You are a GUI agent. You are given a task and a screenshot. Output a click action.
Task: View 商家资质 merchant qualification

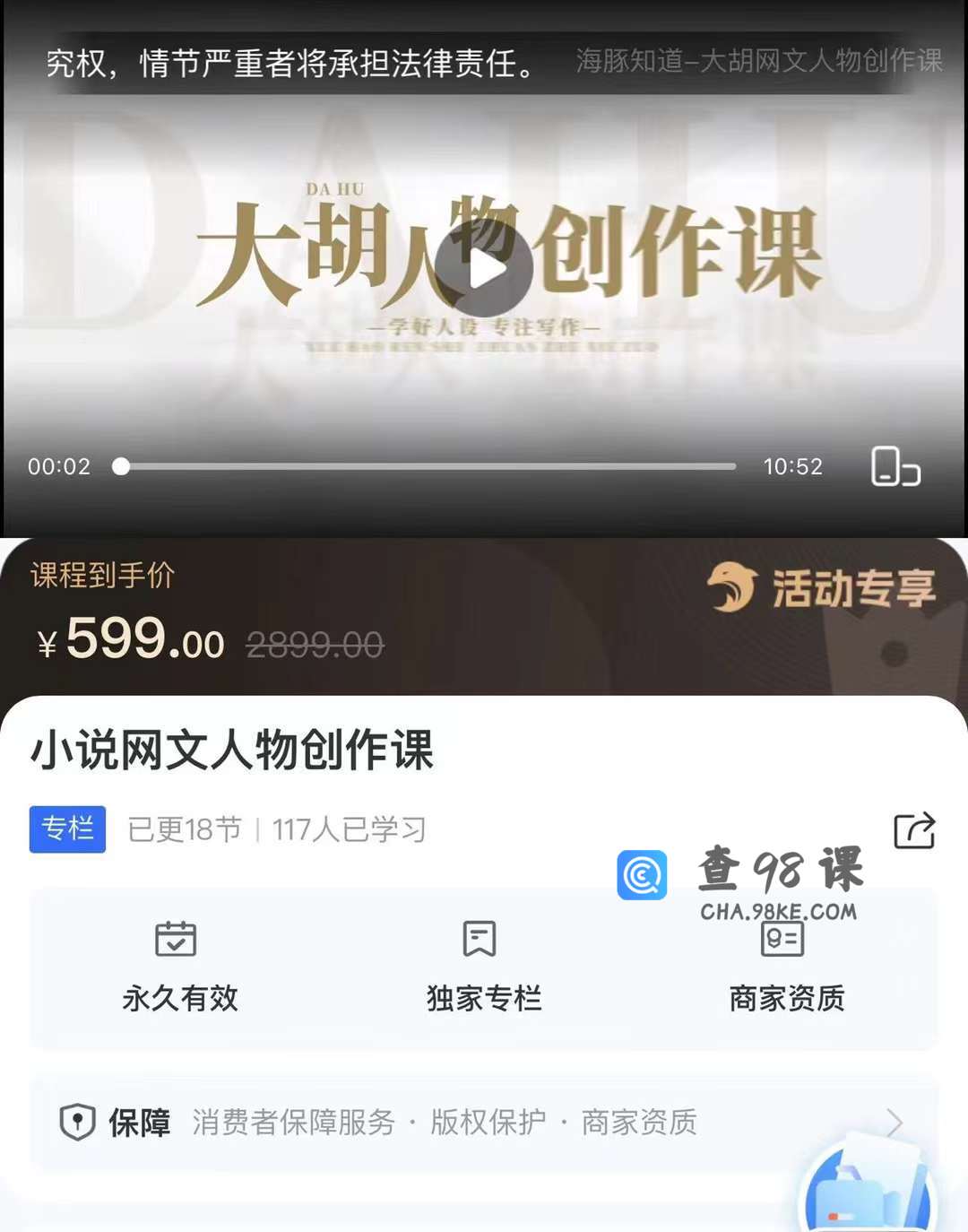[786, 968]
